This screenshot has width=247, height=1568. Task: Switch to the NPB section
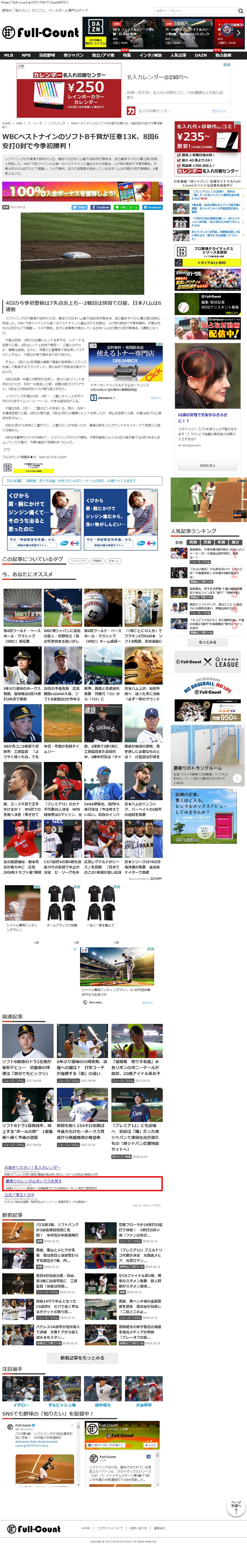pyautogui.click(x=26, y=55)
